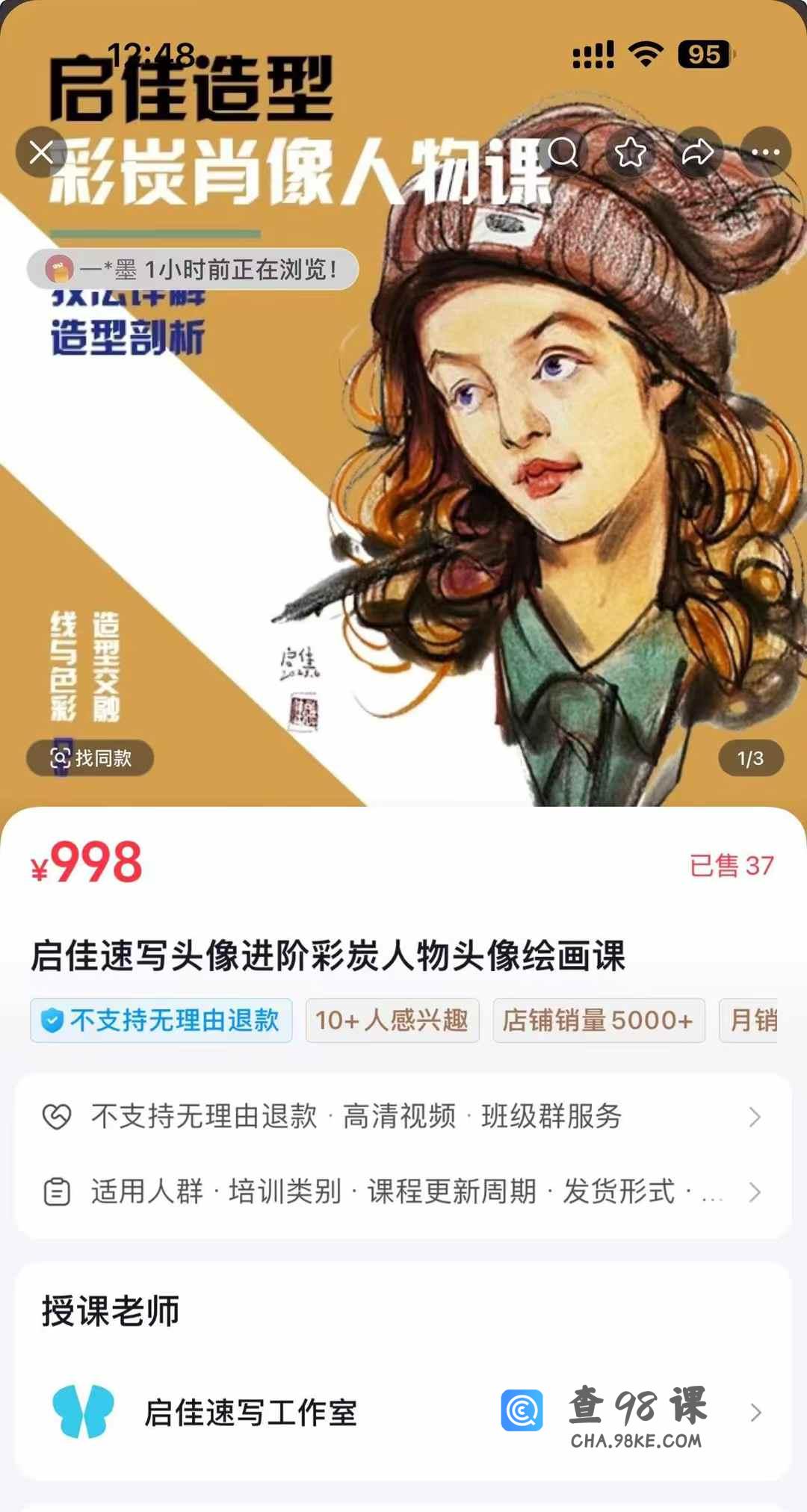Favorite this course with the star icon
The width and height of the screenshot is (807, 1512).
[x=630, y=152]
